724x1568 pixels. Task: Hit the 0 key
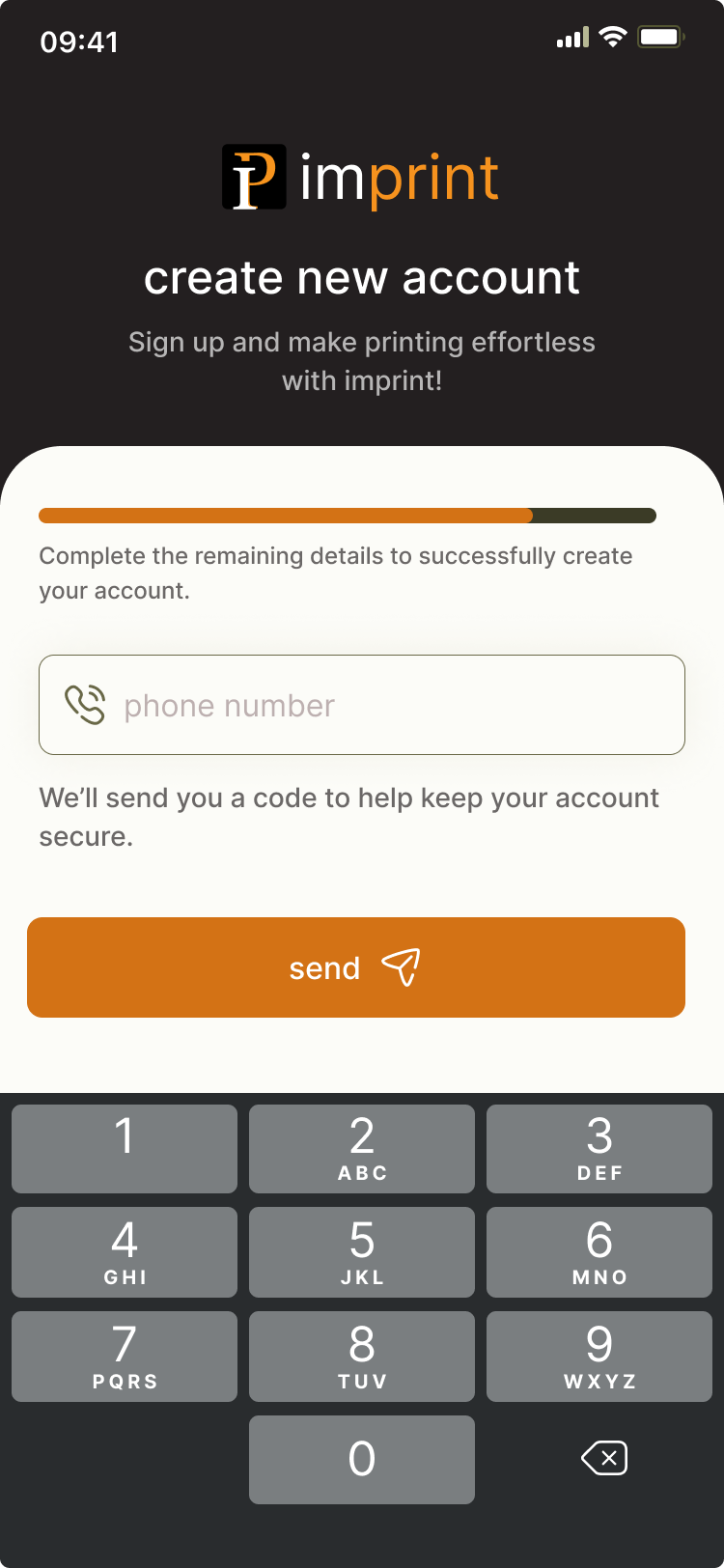click(x=362, y=1459)
